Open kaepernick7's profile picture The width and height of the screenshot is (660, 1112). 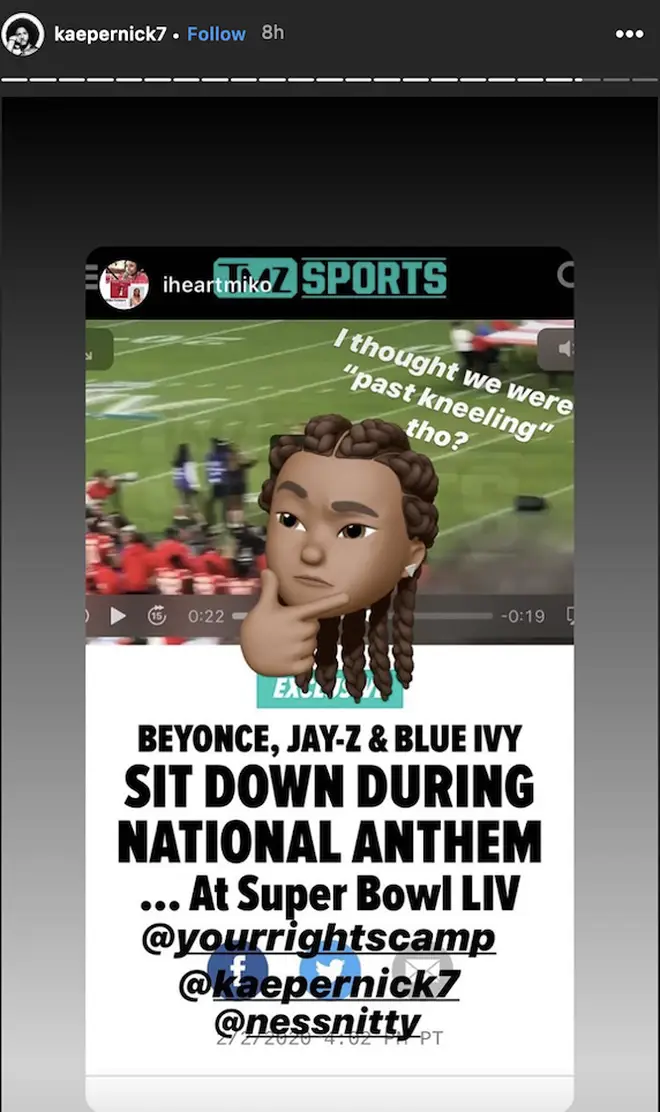pyautogui.click(x=23, y=34)
